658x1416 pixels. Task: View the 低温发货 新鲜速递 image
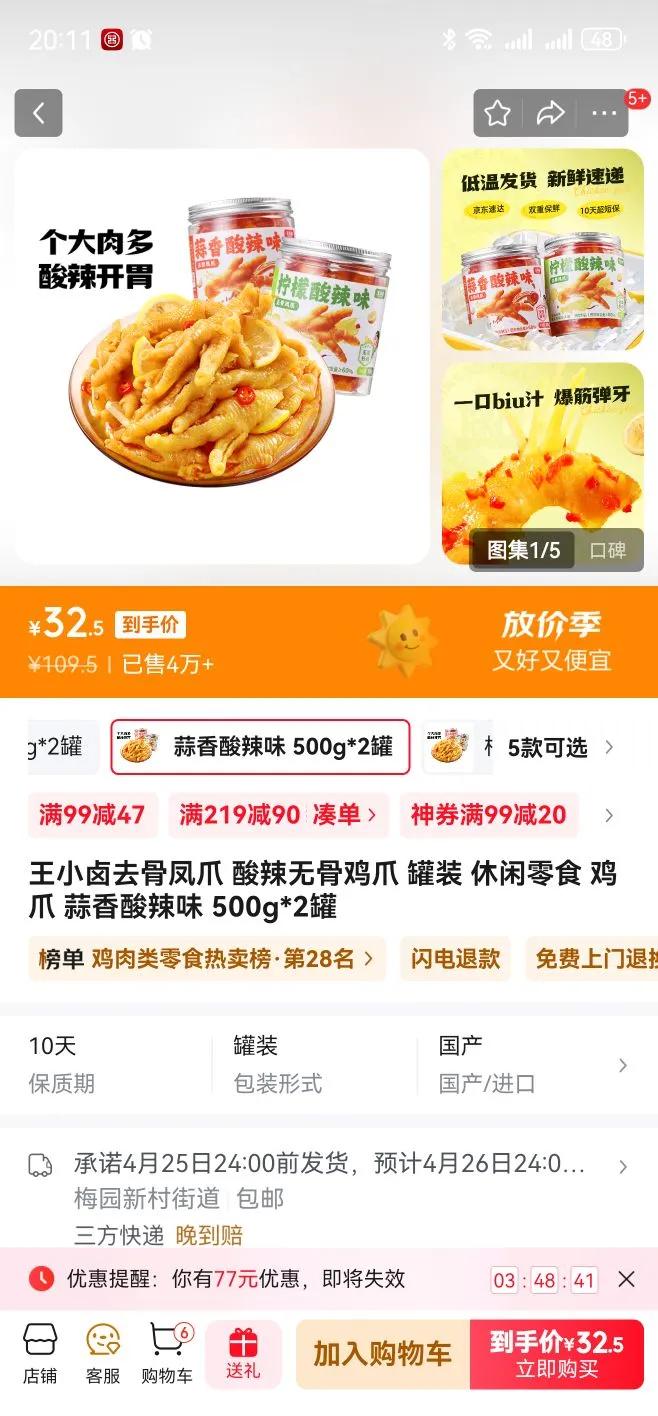(x=543, y=249)
